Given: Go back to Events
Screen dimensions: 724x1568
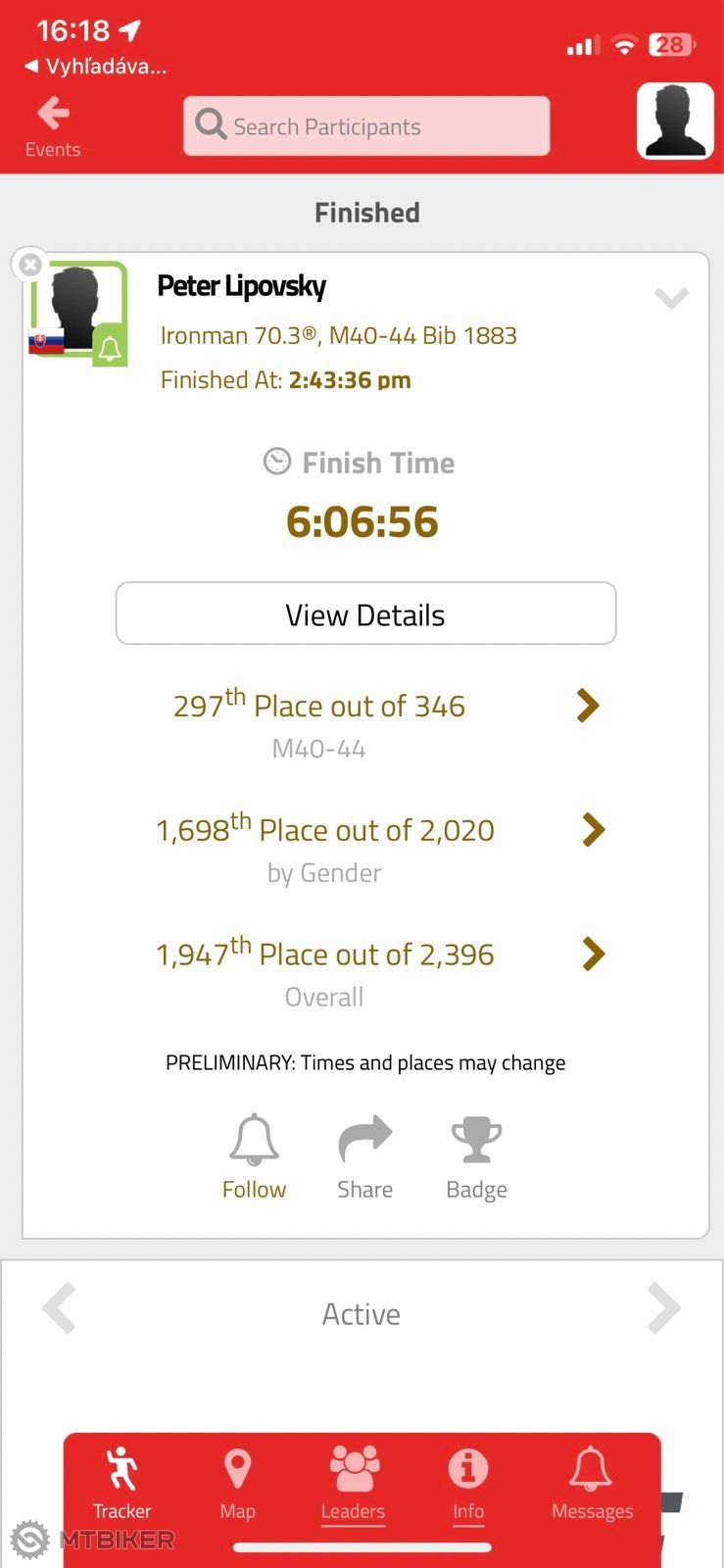Looking at the screenshot, I should (53, 127).
